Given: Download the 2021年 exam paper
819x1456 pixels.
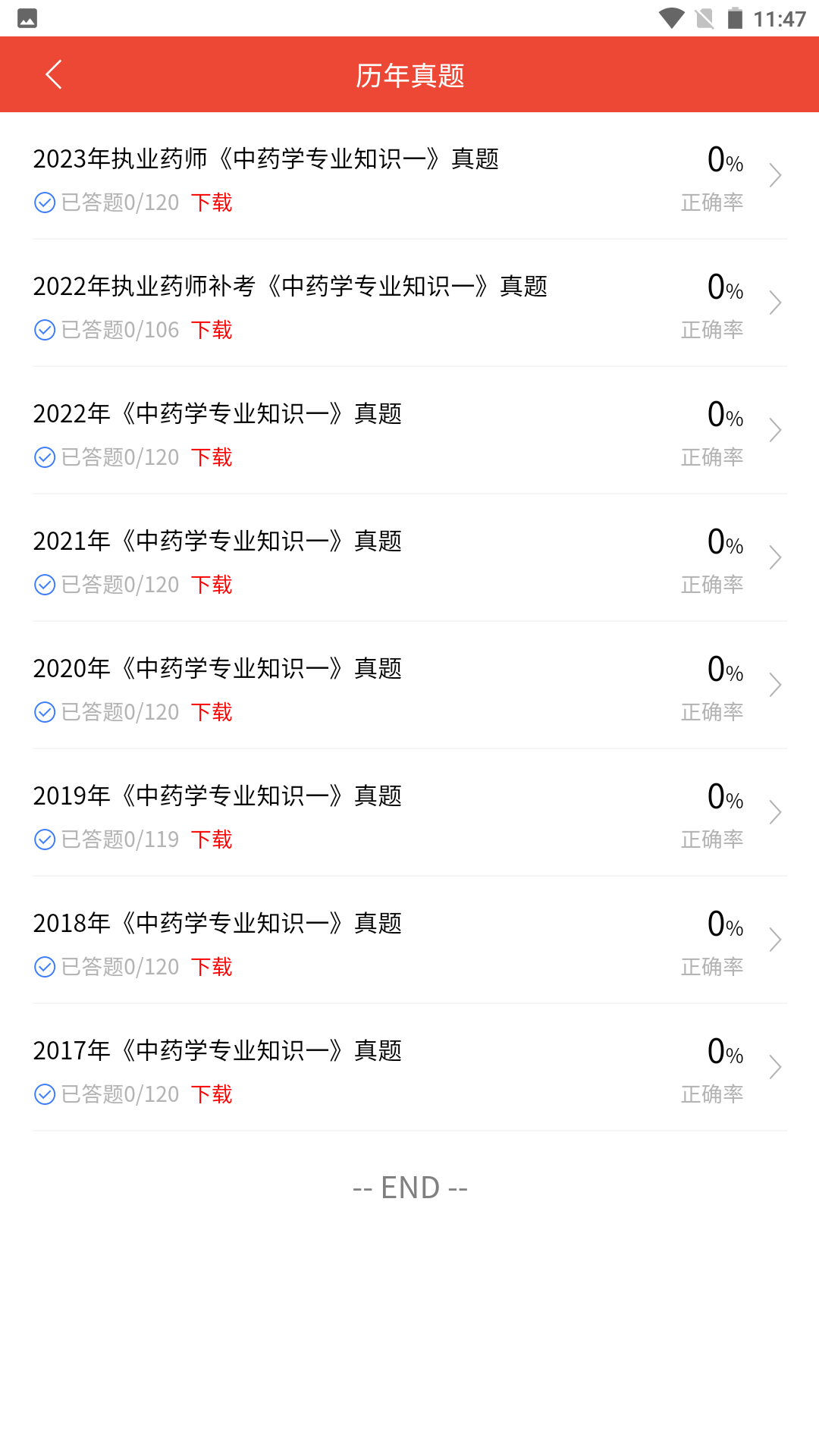Looking at the screenshot, I should 212,585.
